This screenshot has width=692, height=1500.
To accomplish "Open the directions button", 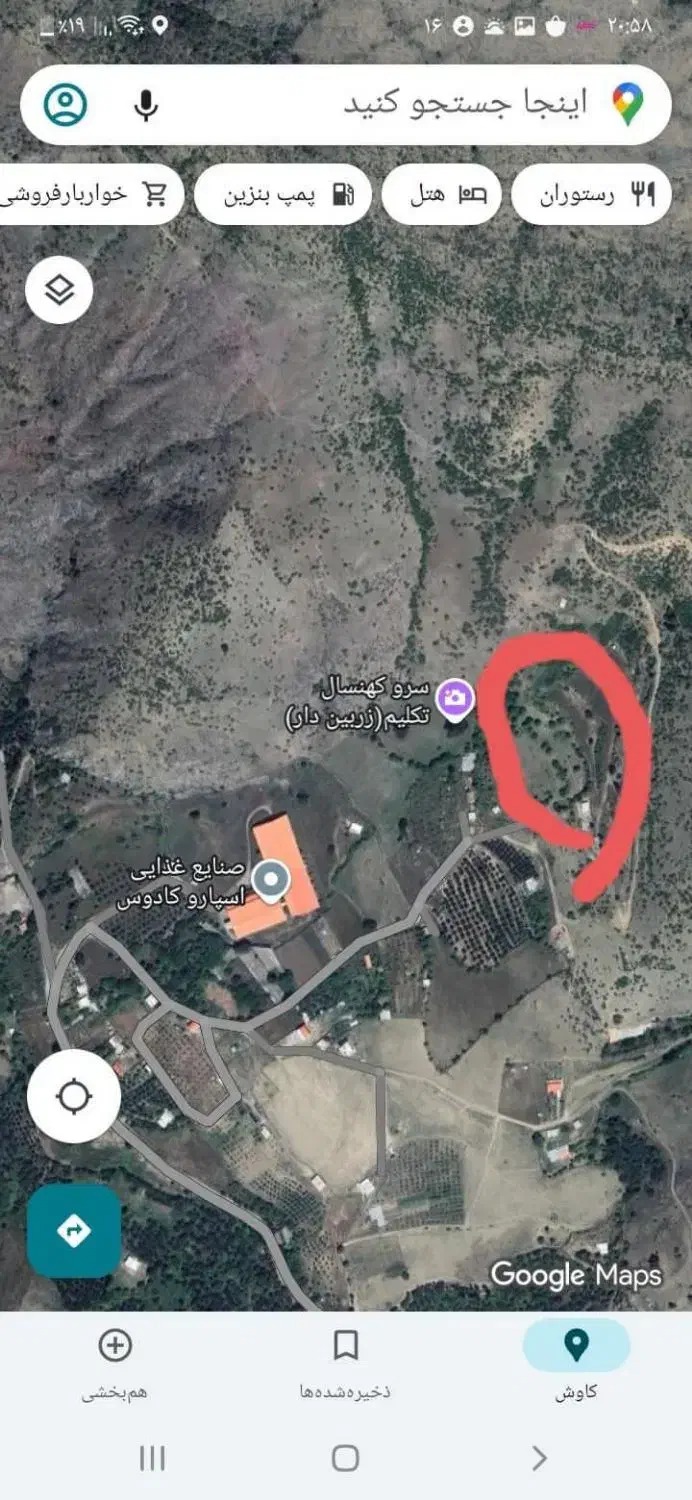I will point(74,1231).
